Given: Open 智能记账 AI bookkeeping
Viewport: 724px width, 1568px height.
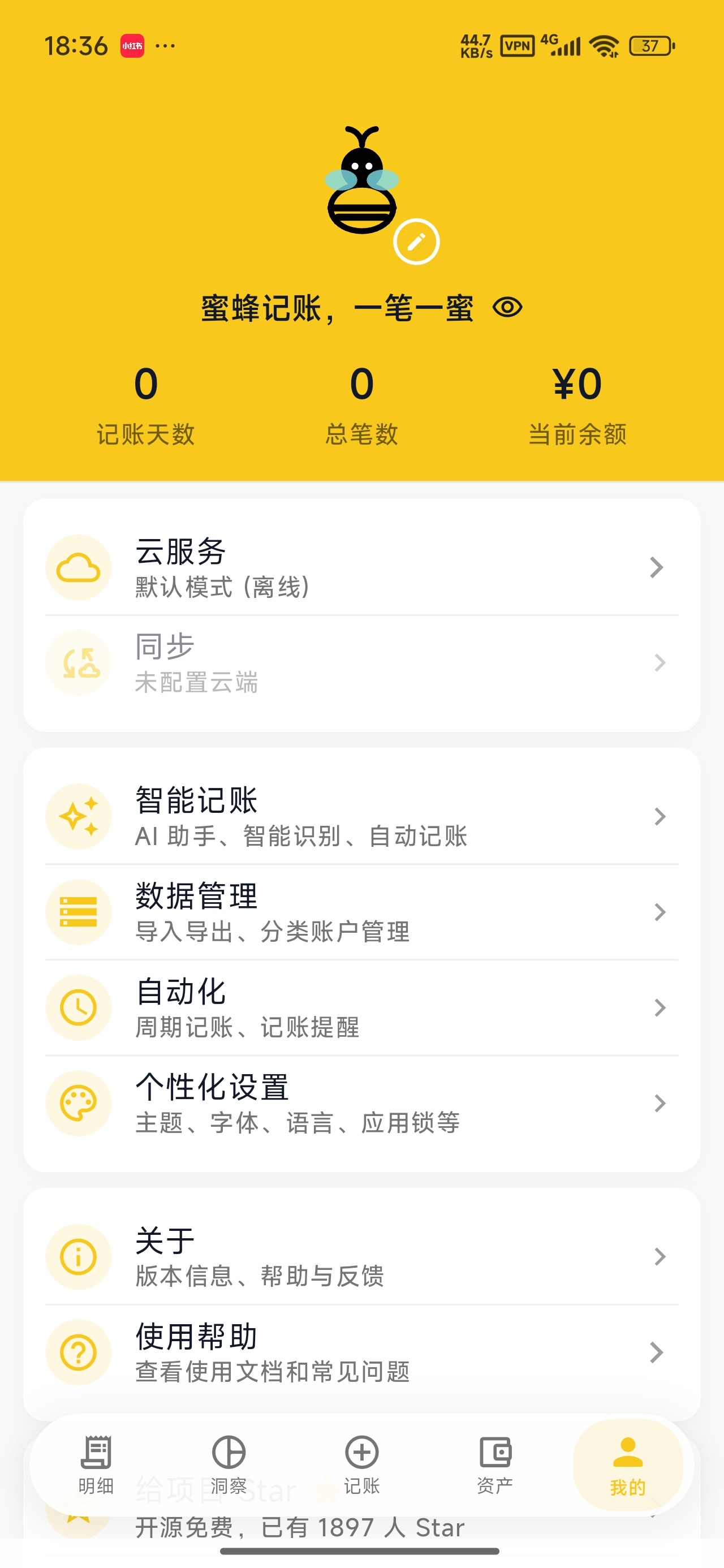Looking at the screenshot, I should [x=361, y=816].
